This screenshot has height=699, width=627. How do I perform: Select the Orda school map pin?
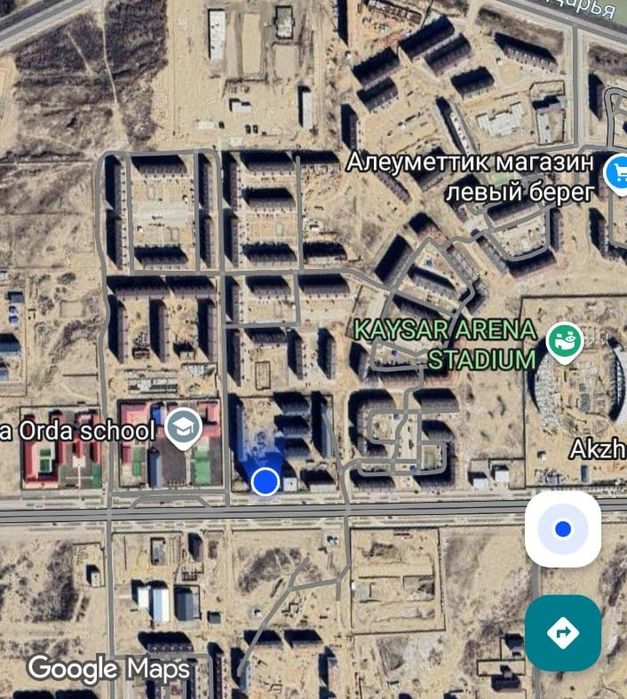click(x=183, y=428)
